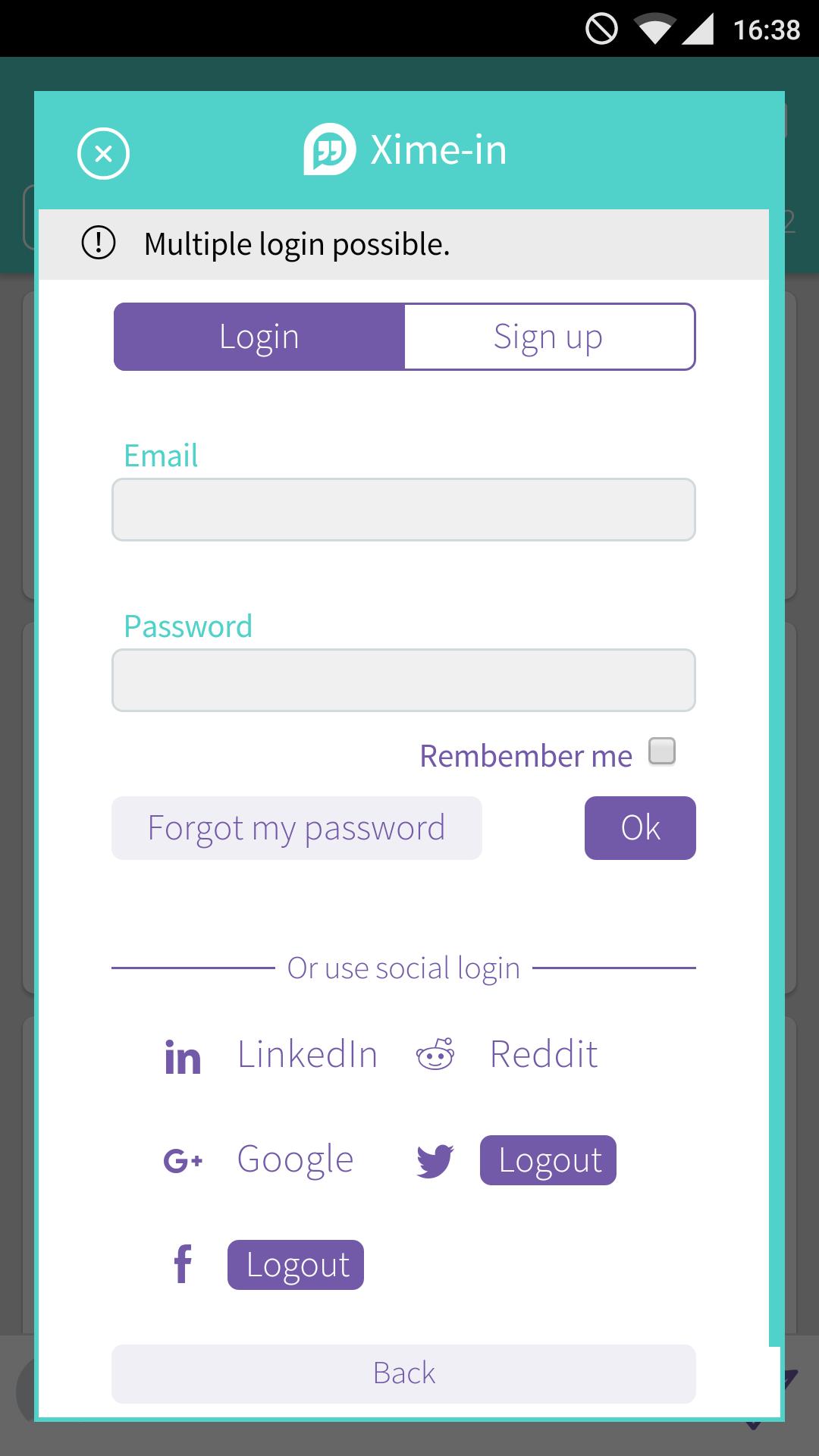Focus the Email input field

pyautogui.click(x=403, y=510)
